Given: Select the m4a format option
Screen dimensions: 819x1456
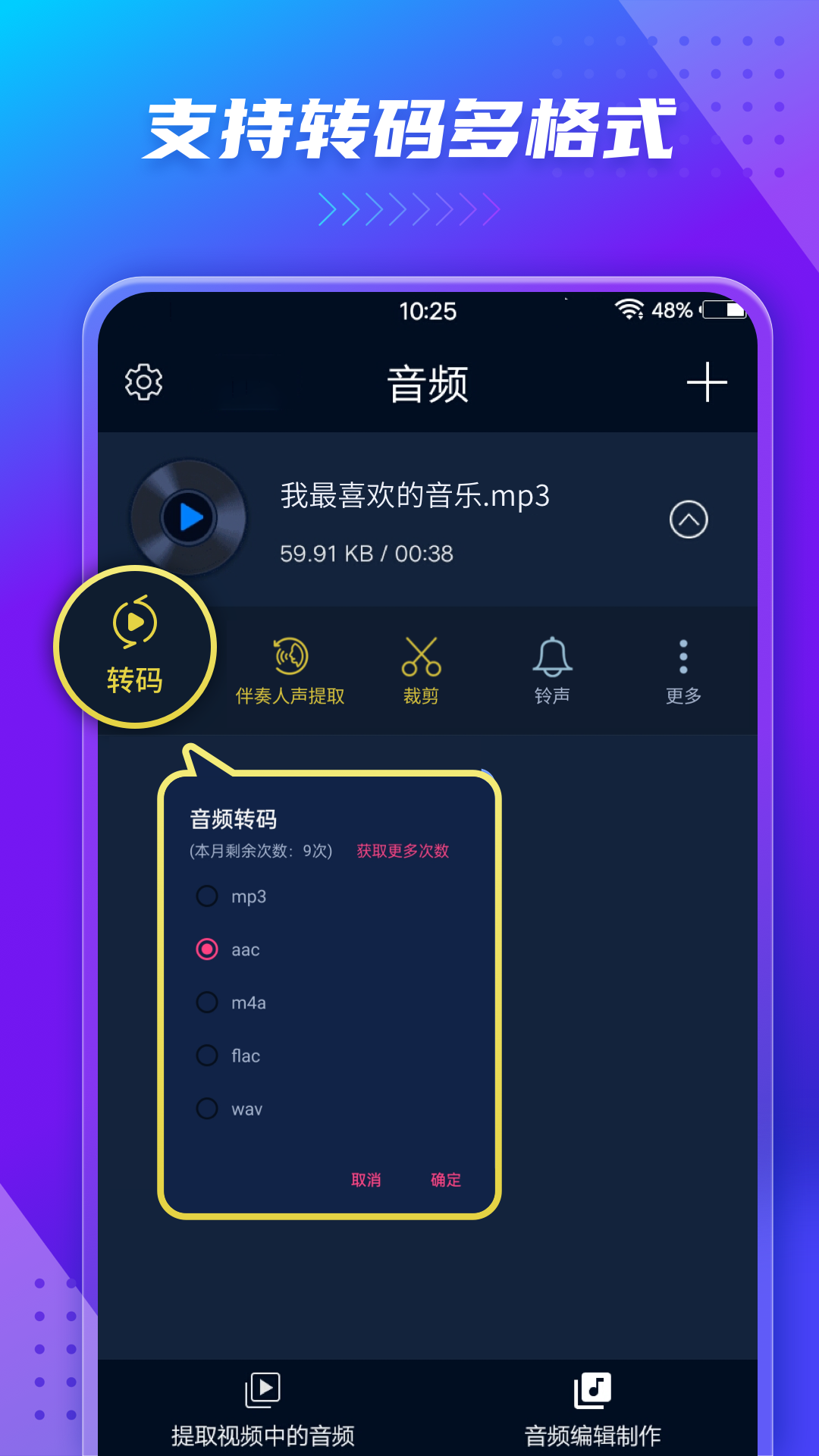Looking at the screenshot, I should coord(206,1003).
